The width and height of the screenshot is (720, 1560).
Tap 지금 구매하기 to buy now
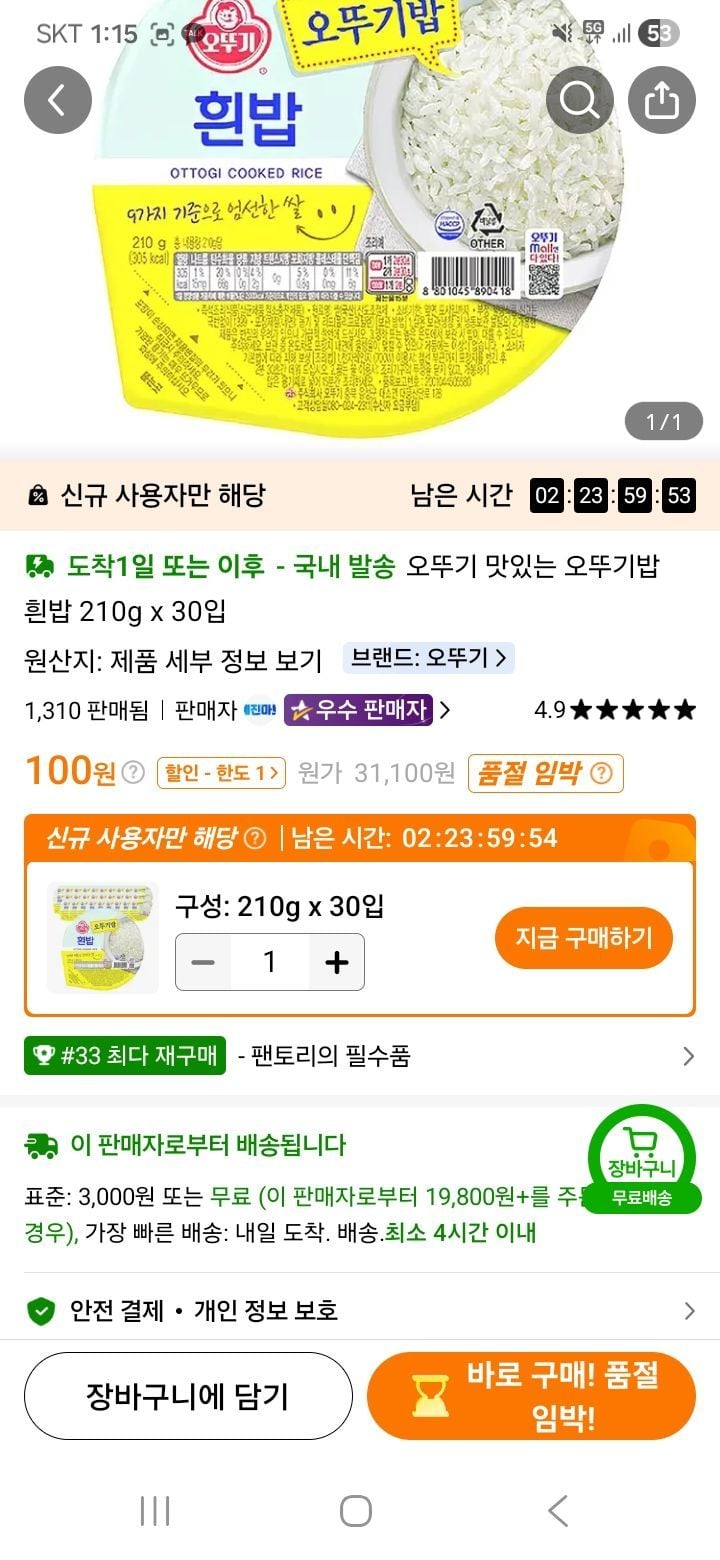(x=584, y=938)
